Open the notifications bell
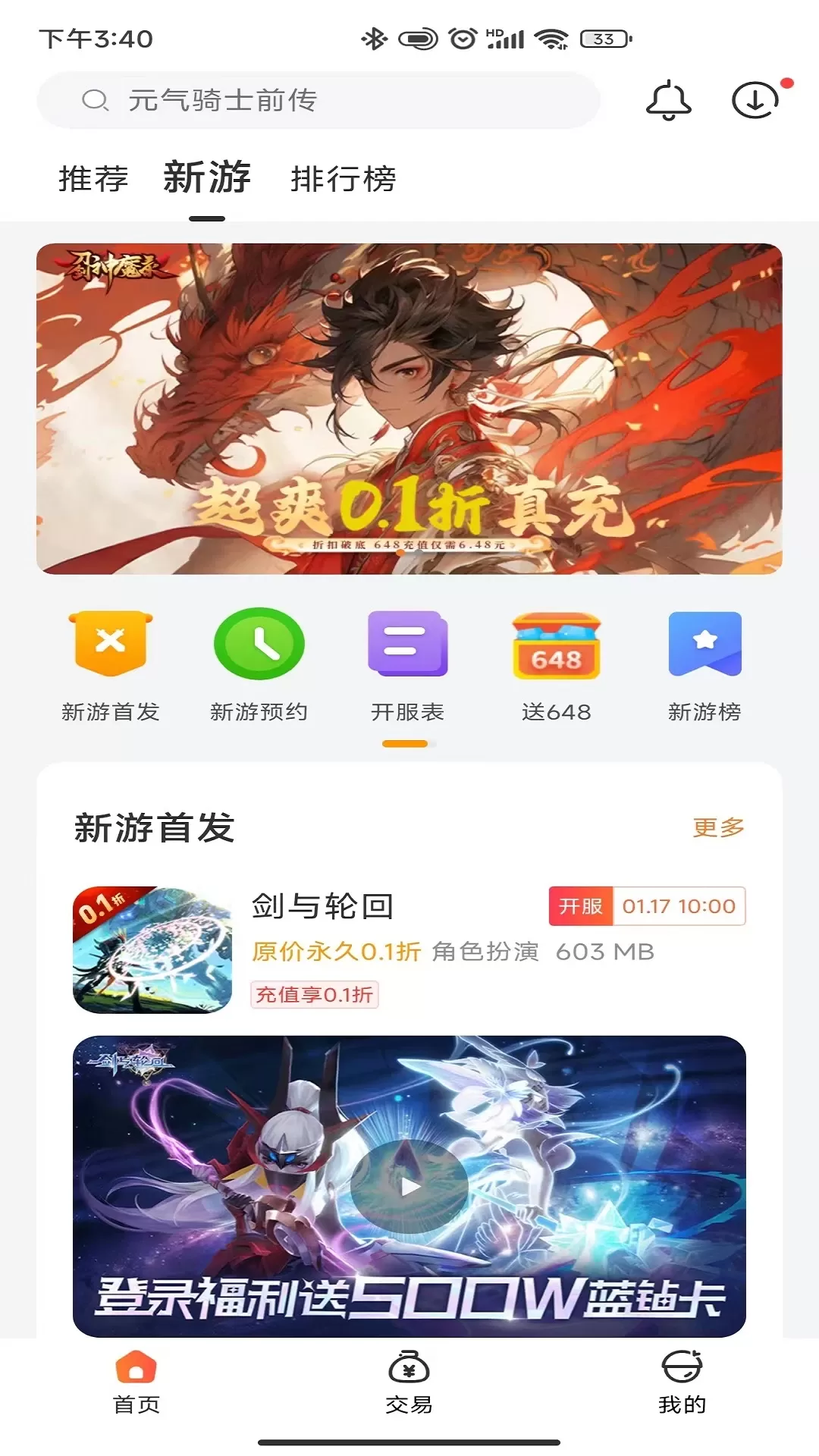The image size is (819, 1456). [668, 100]
